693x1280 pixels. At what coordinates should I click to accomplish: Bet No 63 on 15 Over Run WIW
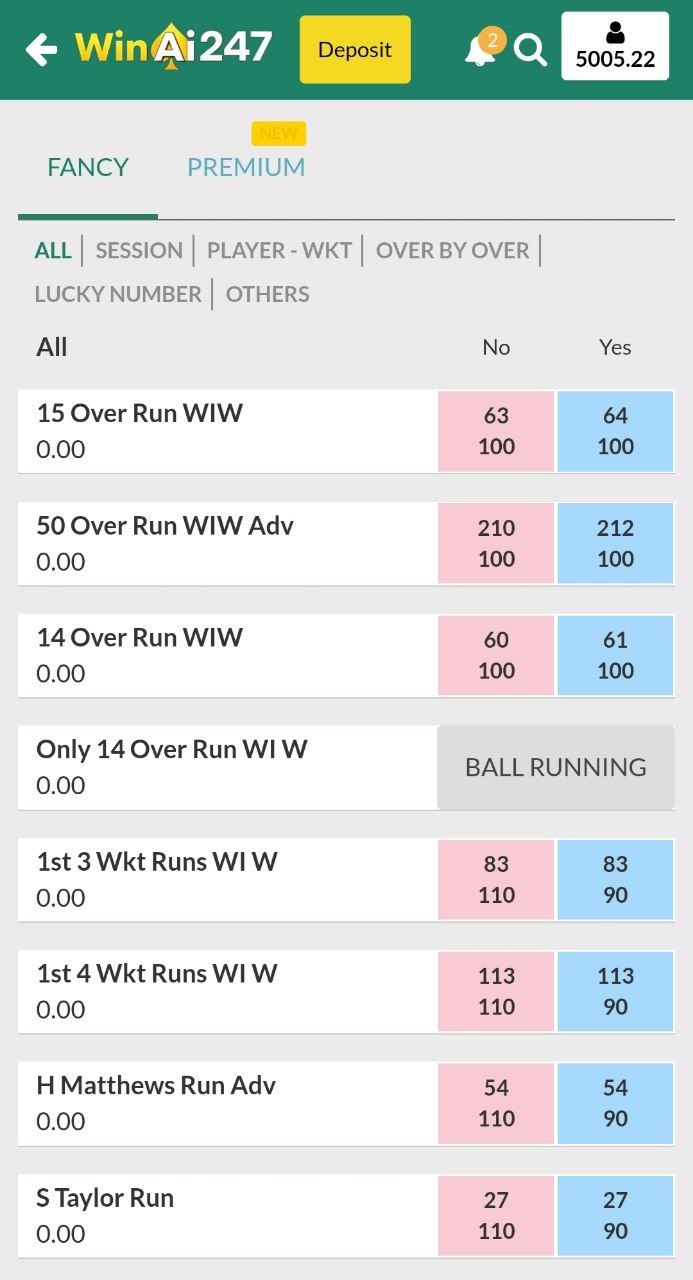point(496,431)
